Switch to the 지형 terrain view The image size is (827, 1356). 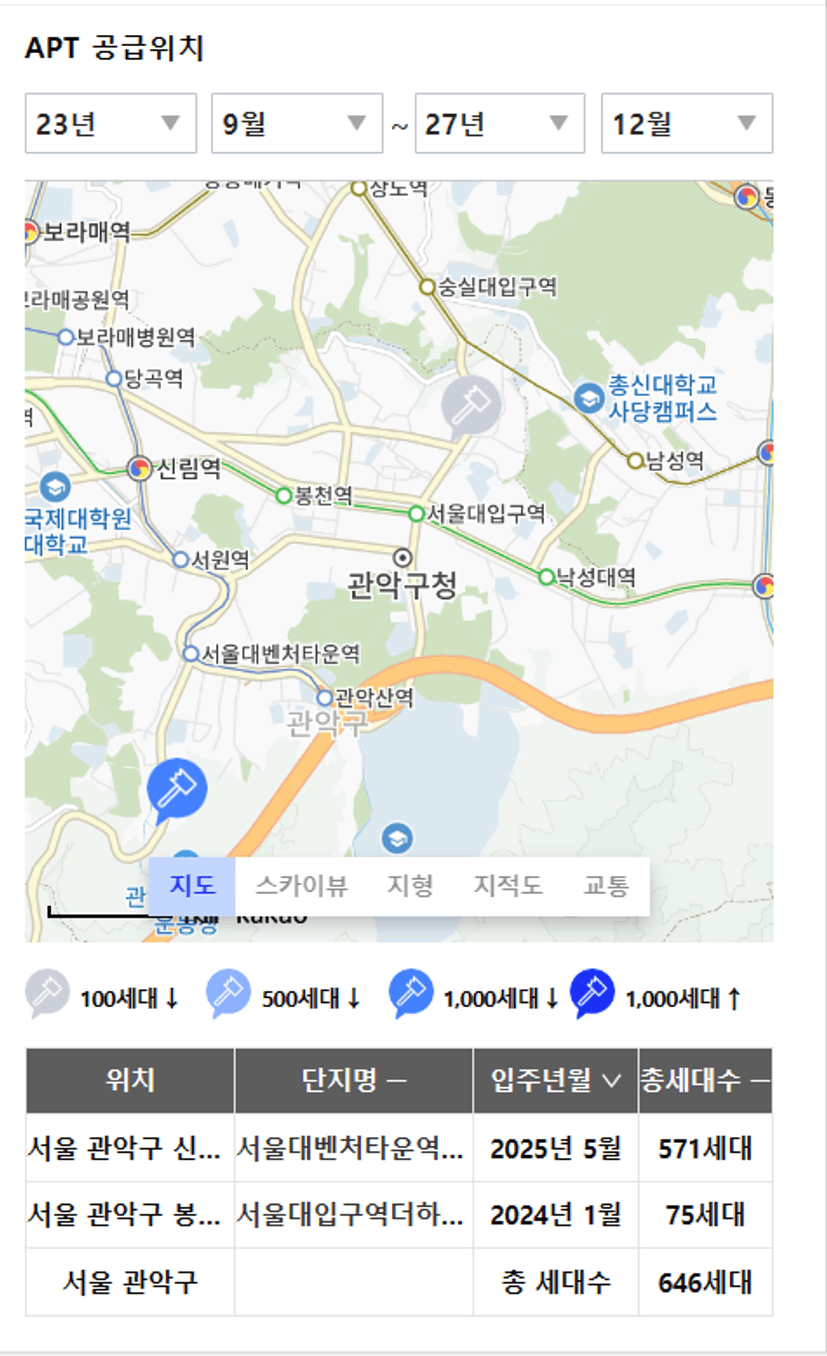pos(410,886)
